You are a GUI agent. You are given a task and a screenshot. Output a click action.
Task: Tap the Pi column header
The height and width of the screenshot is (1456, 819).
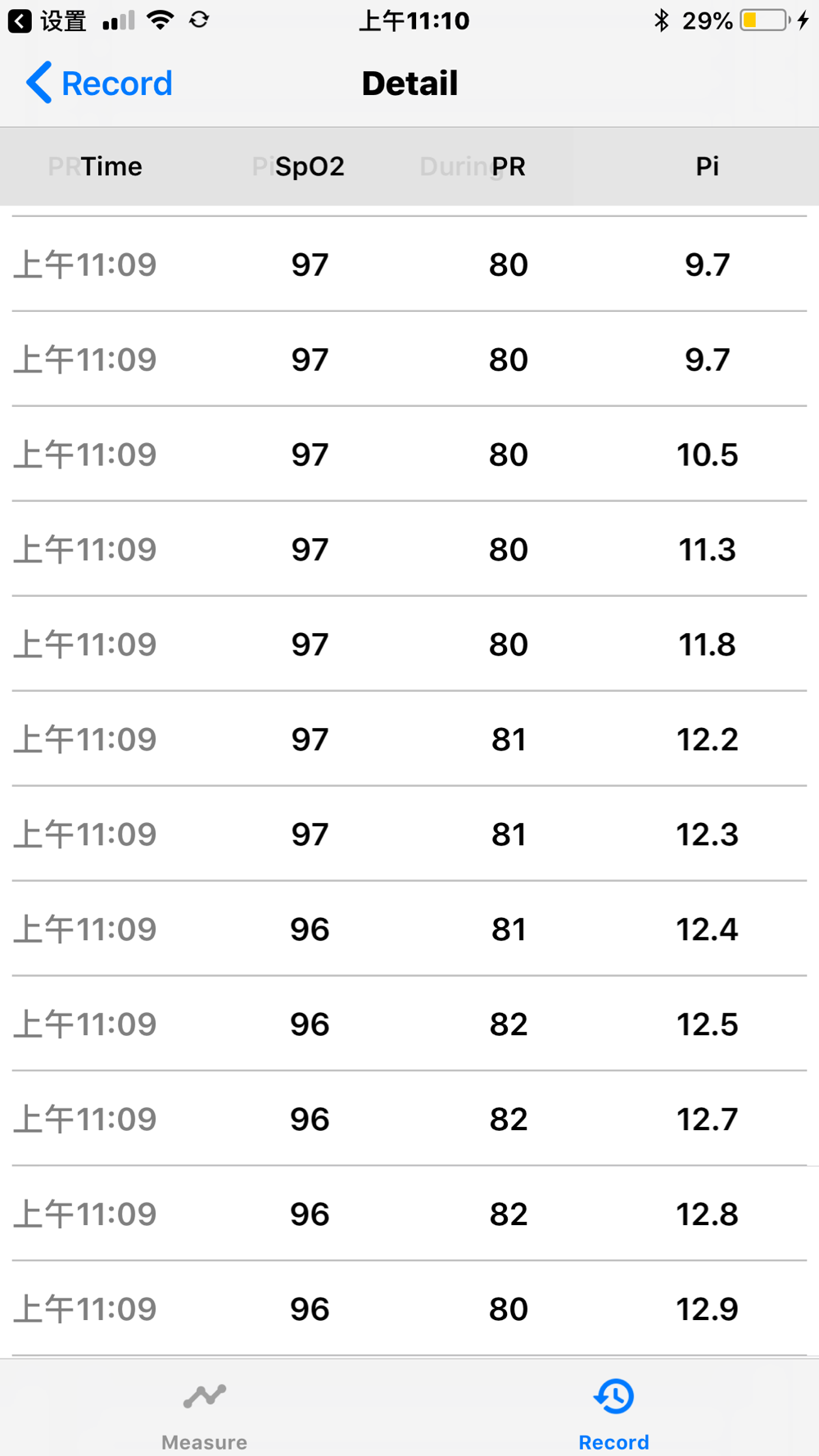click(708, 166)
